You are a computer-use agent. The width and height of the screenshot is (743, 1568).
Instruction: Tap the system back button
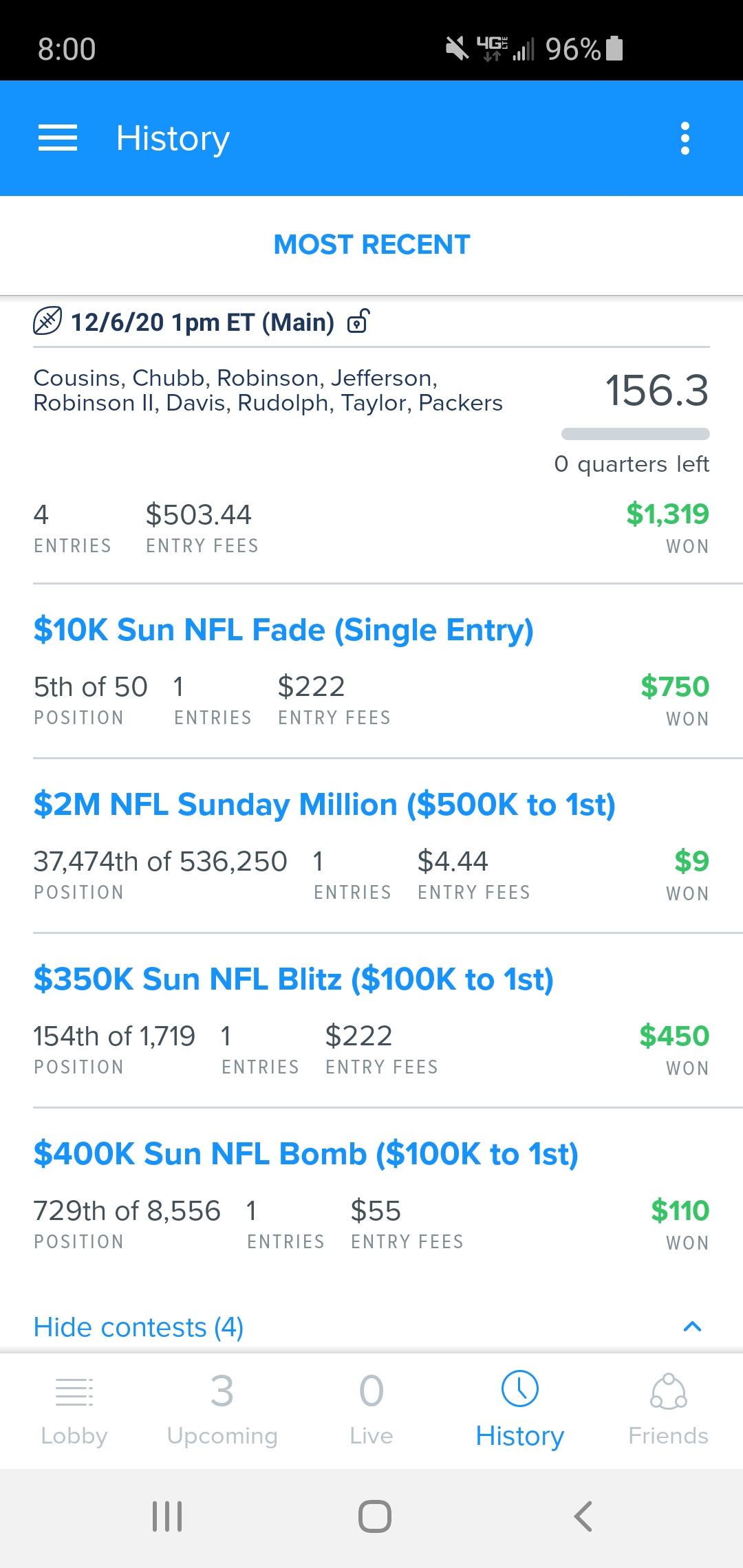point(583,1516)
